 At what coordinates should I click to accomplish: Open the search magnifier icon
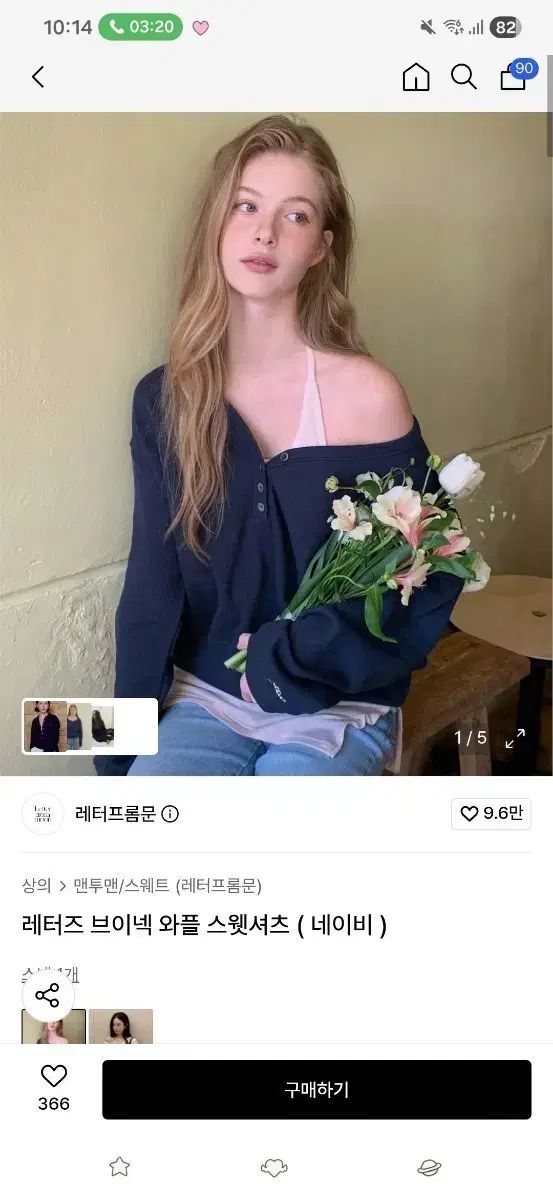[464, 77]
